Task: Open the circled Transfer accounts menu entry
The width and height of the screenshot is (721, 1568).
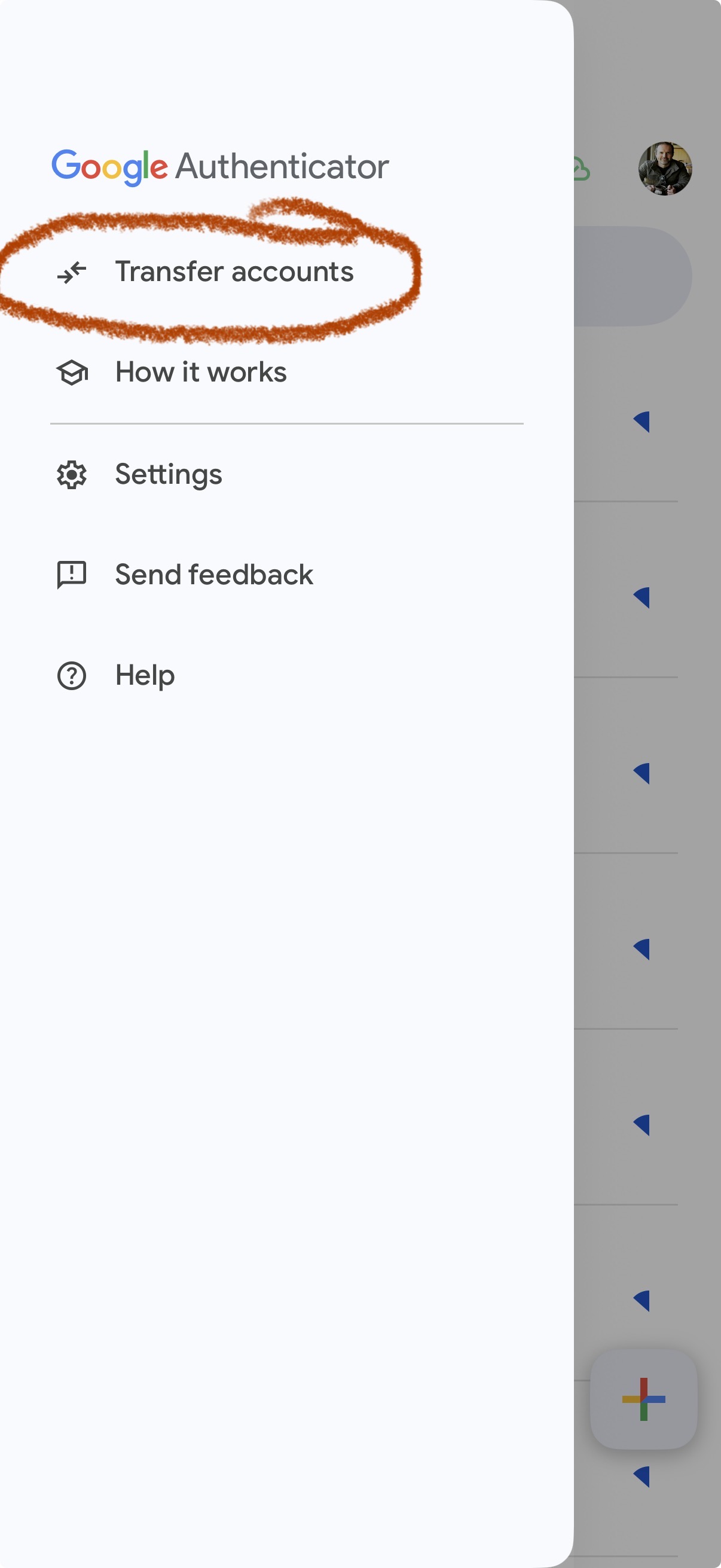Action: pyautogui.click(x=234, y=273)
